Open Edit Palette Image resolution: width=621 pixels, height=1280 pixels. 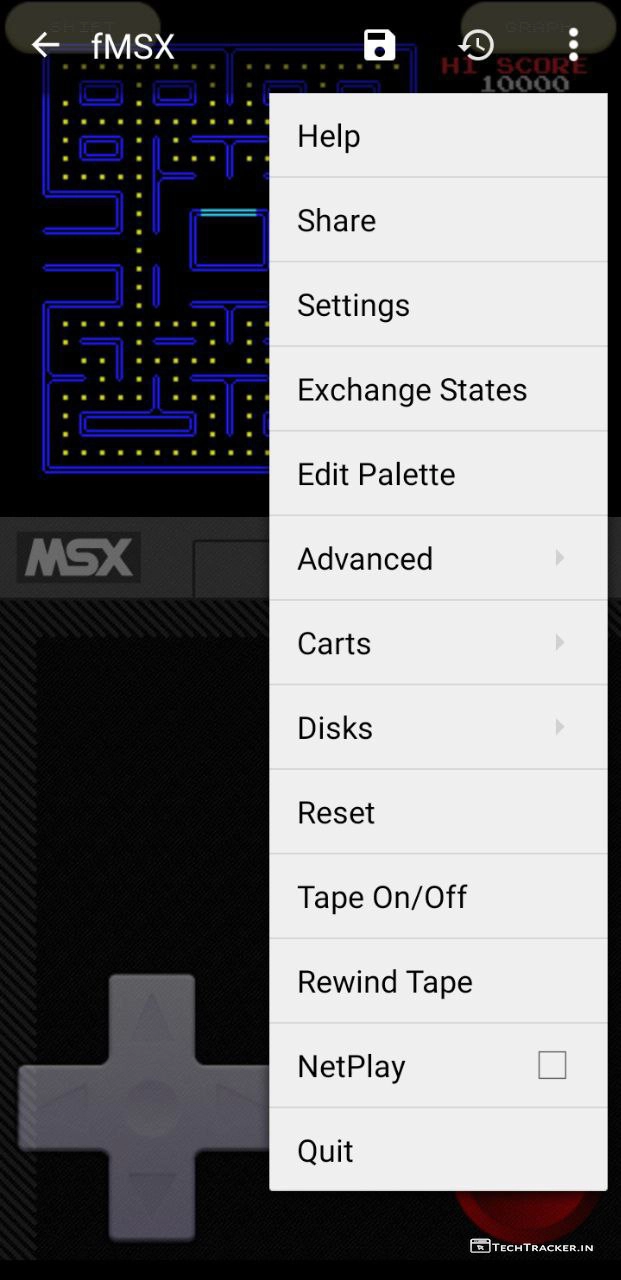pos(438,474)
